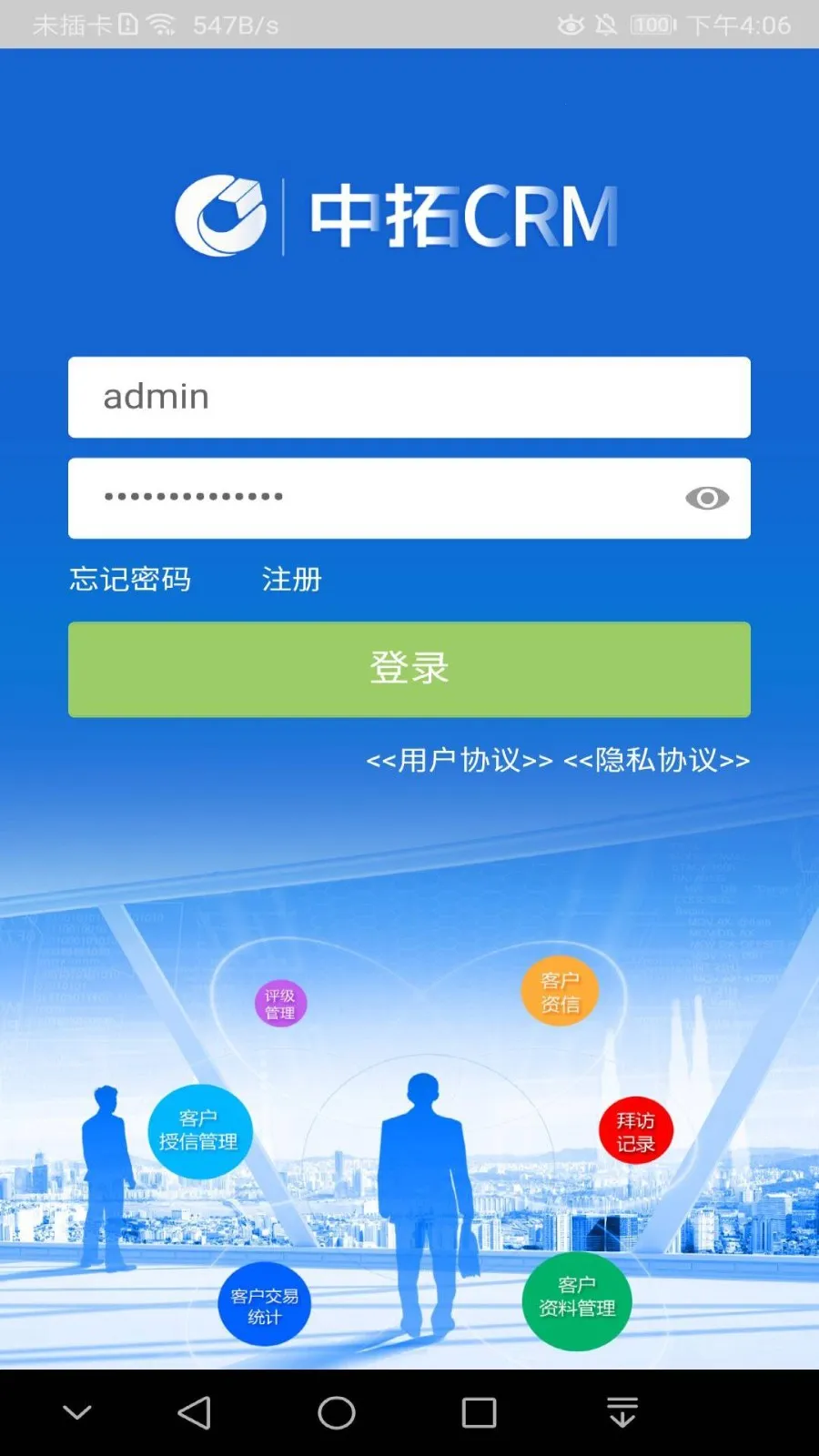Open the 隐私协议 privacy agreement
819x1456 pixels.
coord(657,760)
